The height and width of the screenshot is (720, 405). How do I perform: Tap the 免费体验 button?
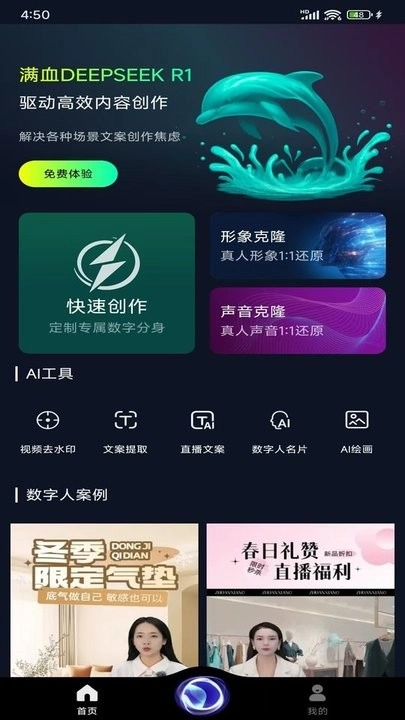[68, 174]
